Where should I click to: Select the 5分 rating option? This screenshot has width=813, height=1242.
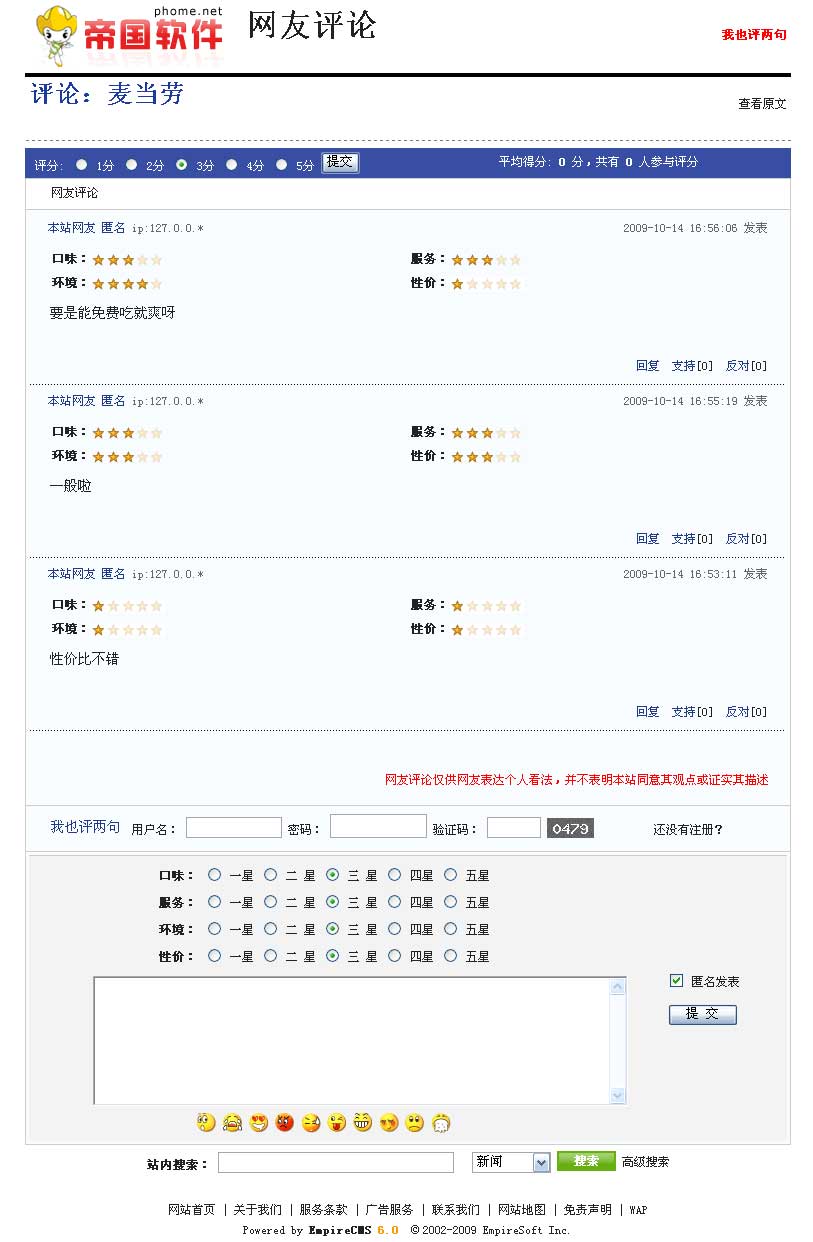282,165
